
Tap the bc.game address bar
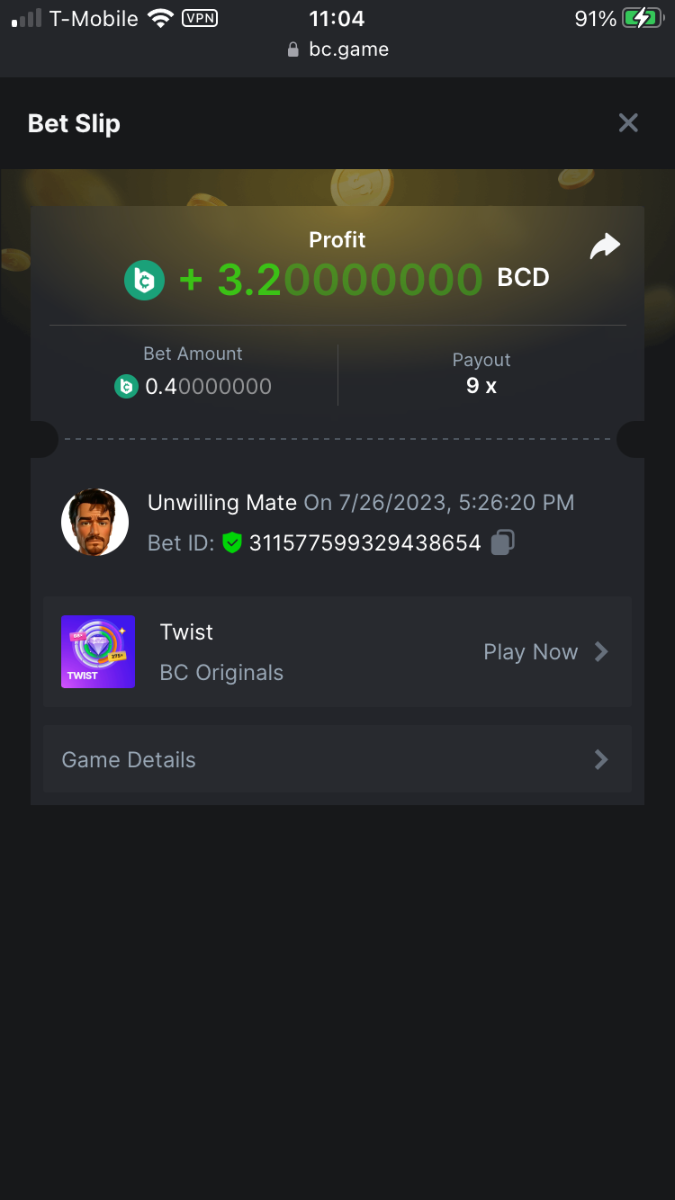click(x=337, y=49)
